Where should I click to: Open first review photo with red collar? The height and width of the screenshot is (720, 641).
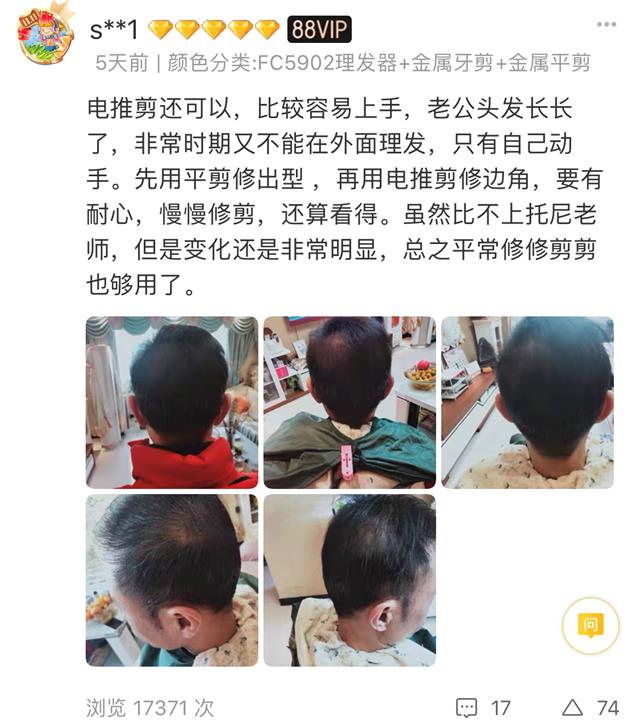click(171, 402)
